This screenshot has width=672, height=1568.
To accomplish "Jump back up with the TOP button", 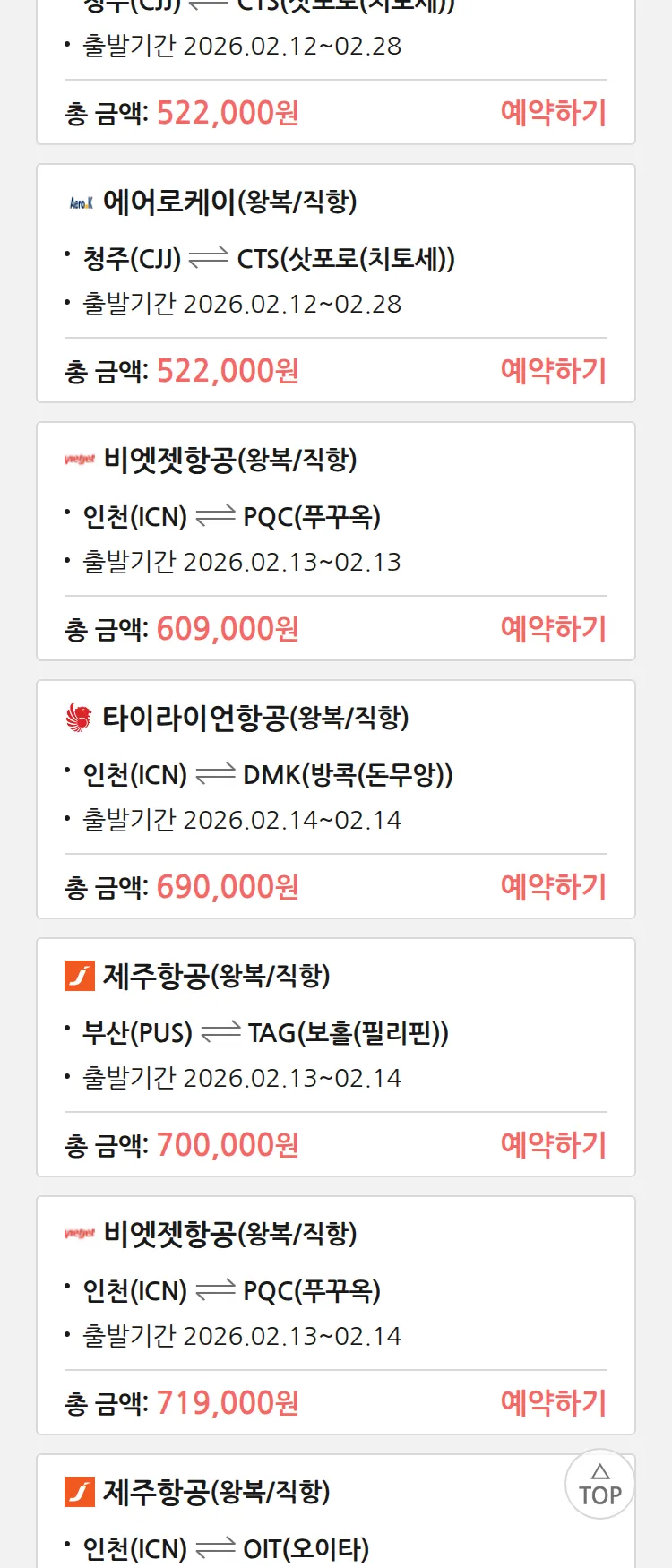I will (x=599, y=1484).
